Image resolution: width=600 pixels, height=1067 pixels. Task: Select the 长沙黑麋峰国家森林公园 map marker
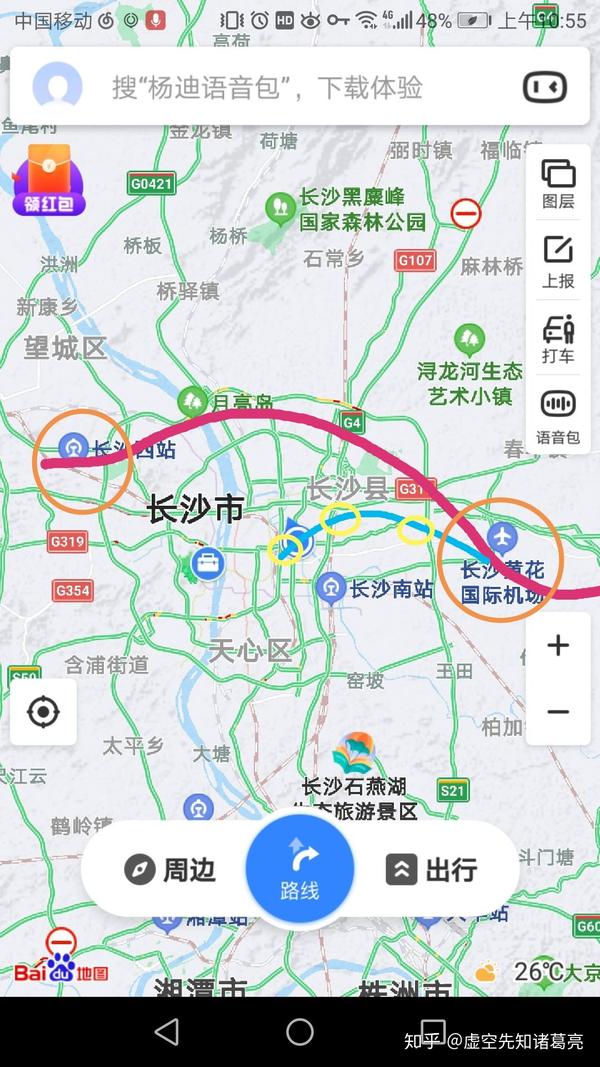(x=279, y=209)
